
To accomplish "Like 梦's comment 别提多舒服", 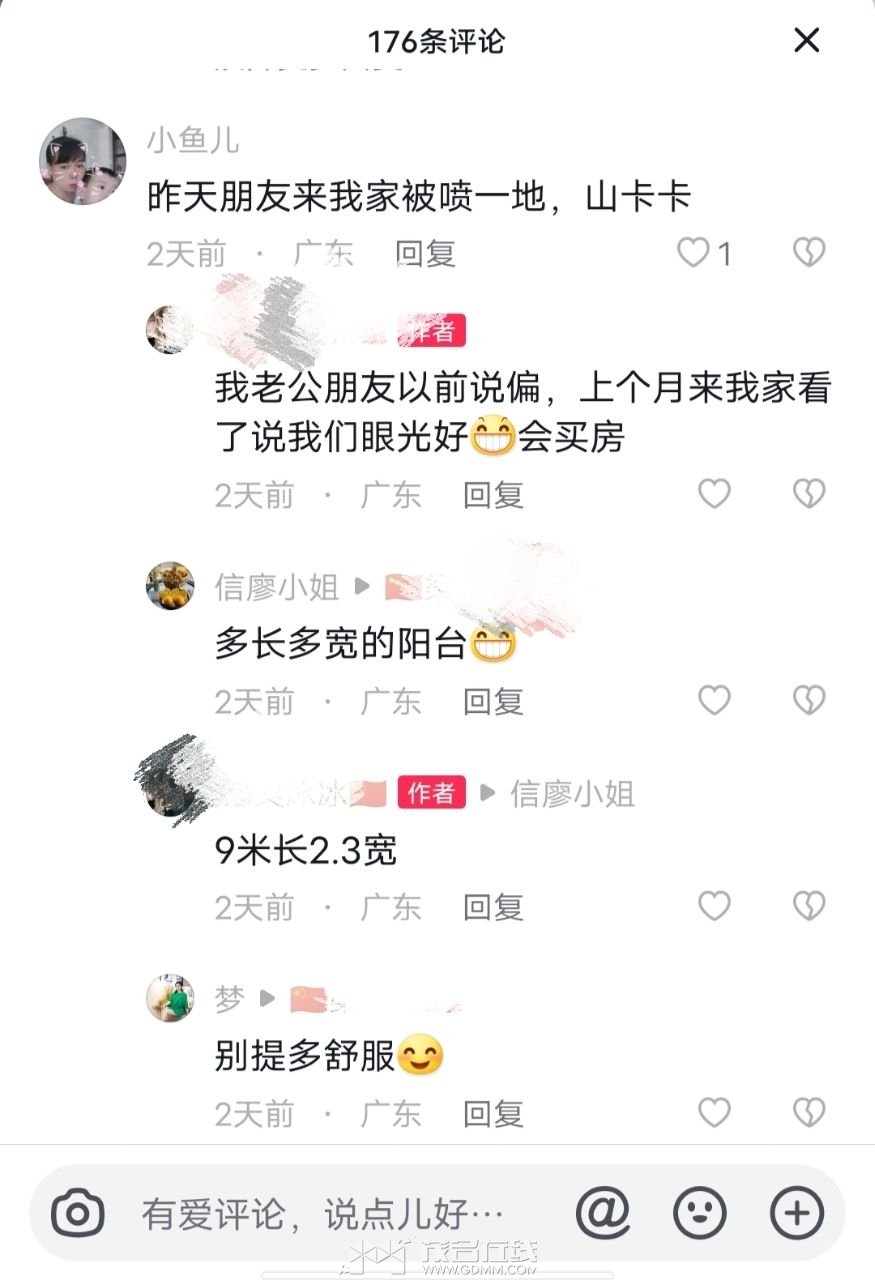I will click(714, 1112).
